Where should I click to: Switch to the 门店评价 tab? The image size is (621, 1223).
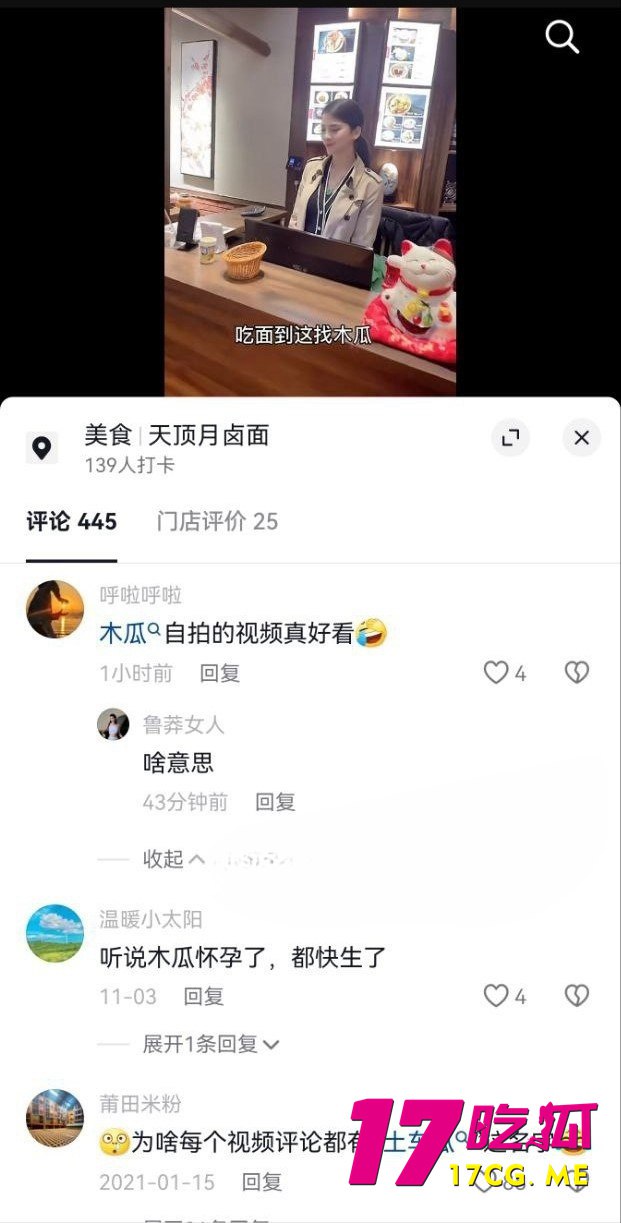tap(217, 521)
